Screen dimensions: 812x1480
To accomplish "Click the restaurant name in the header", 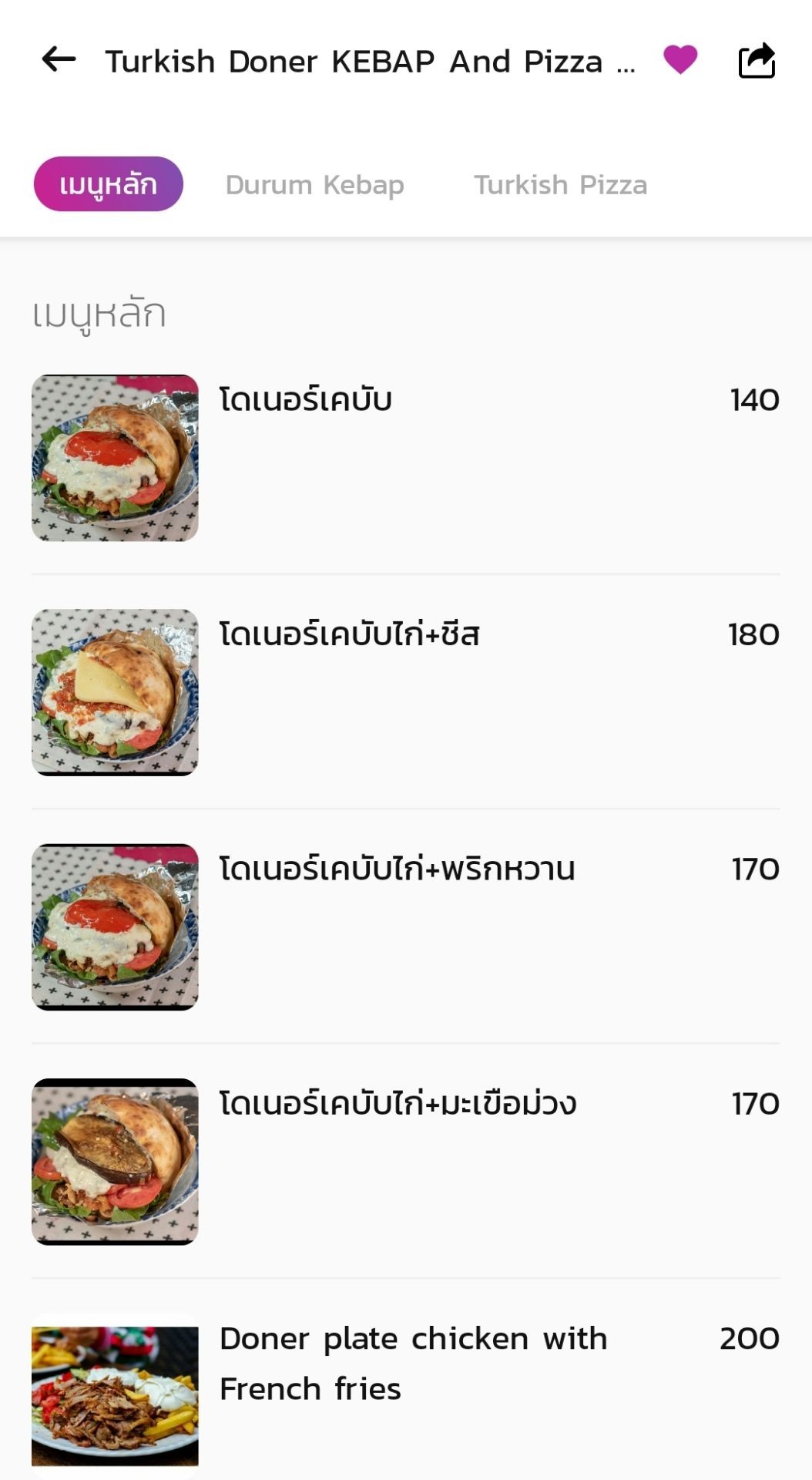I will tap(370, 62).
